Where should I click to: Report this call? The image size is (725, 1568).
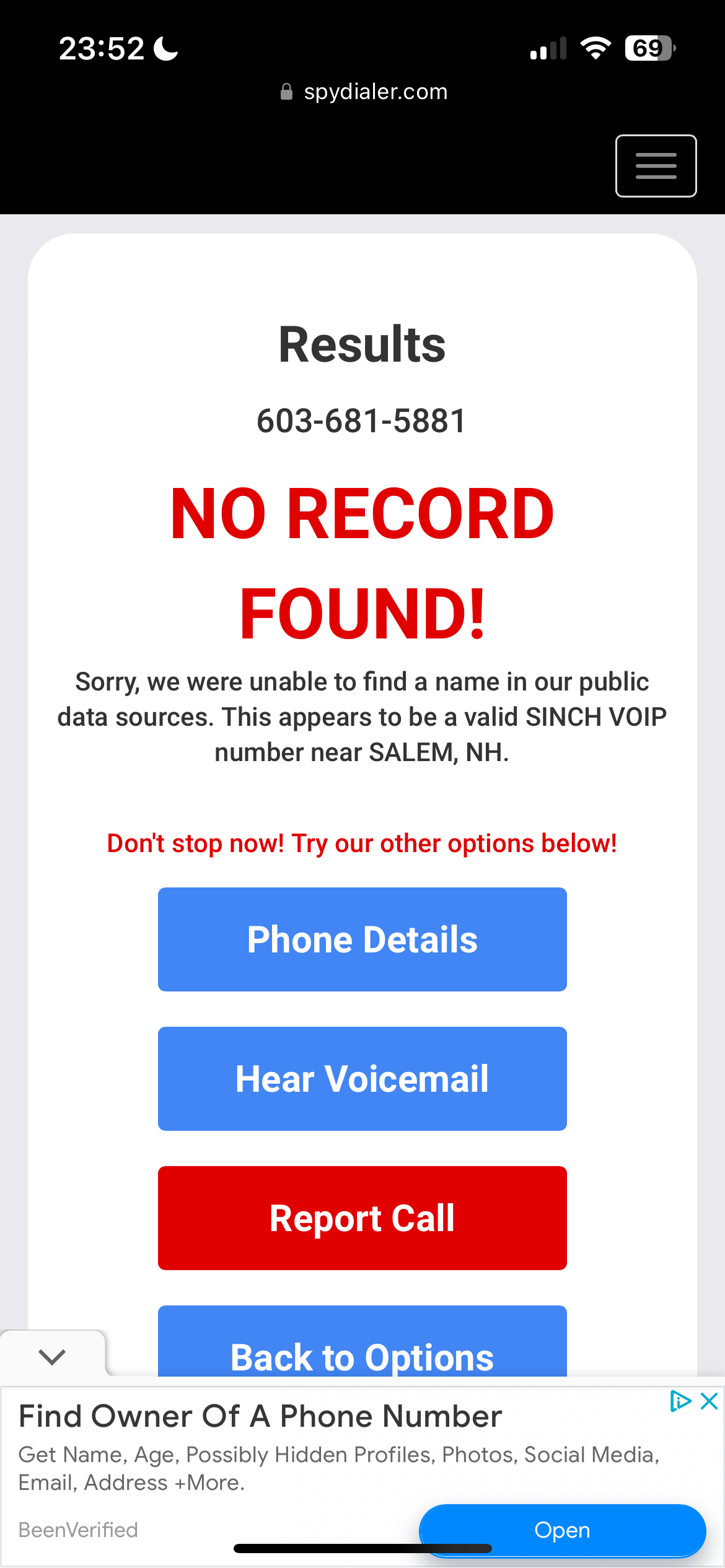tap(362, 1217)
